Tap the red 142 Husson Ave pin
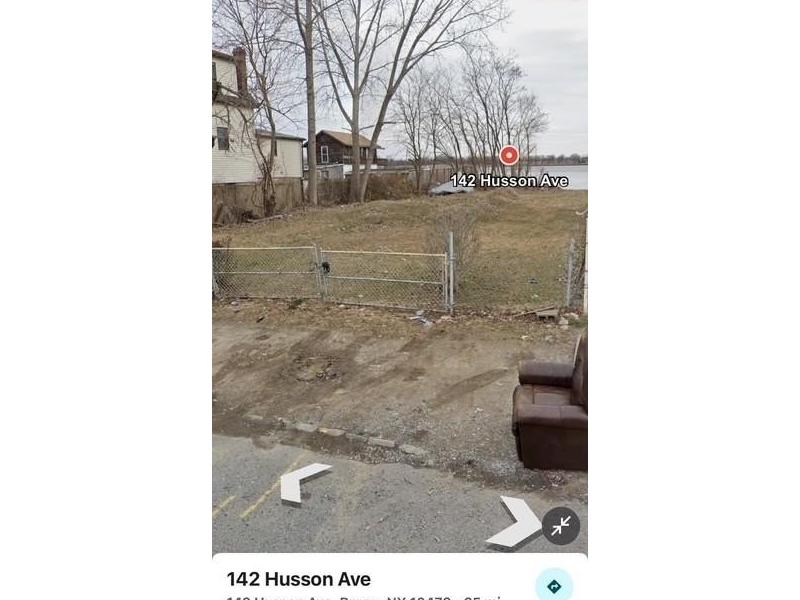Screen dimensions: 800x600 point(509,156)
